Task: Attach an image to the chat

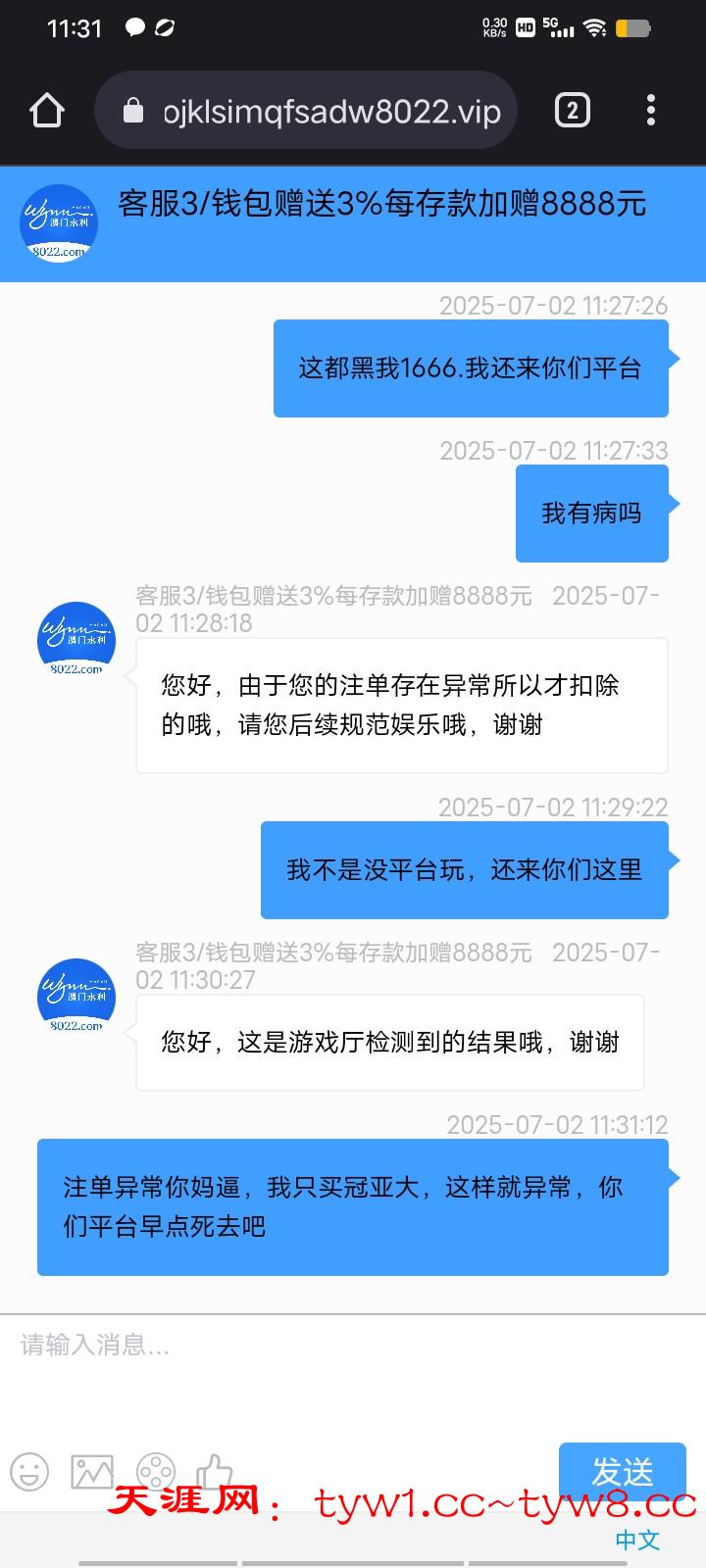Action: pyautogui.click(x=92, y=1472)
